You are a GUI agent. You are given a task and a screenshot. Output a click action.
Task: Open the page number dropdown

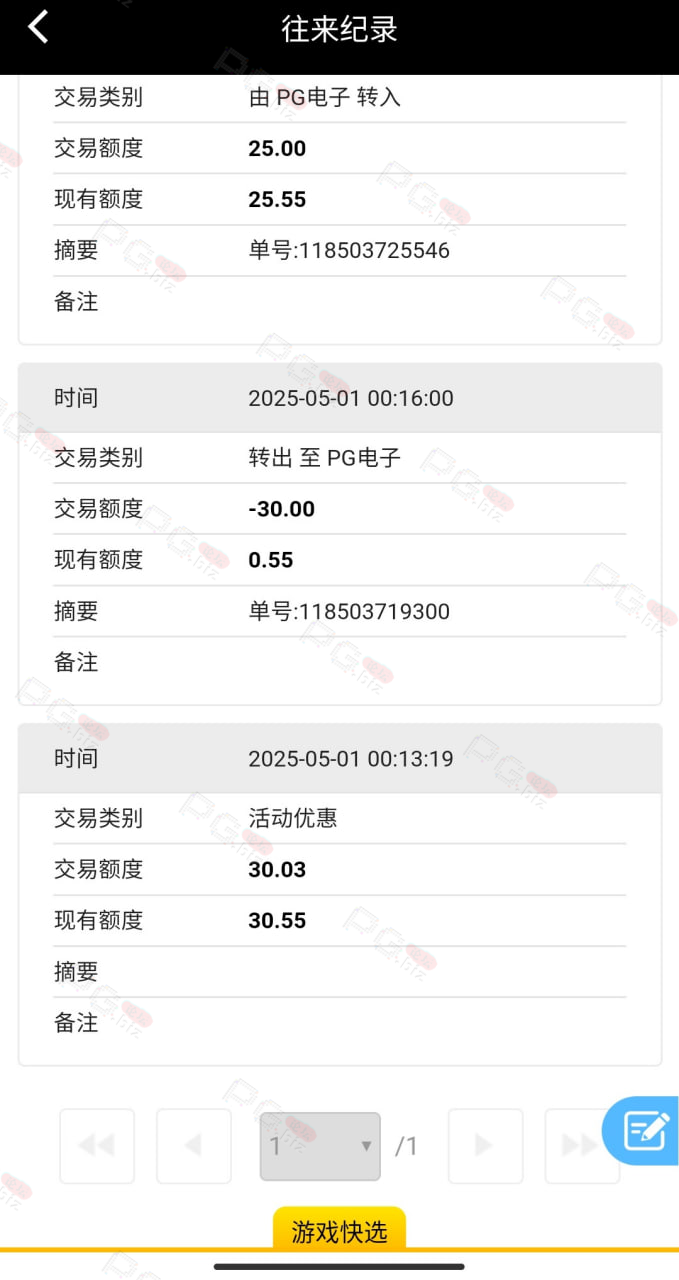(320, 1146)
